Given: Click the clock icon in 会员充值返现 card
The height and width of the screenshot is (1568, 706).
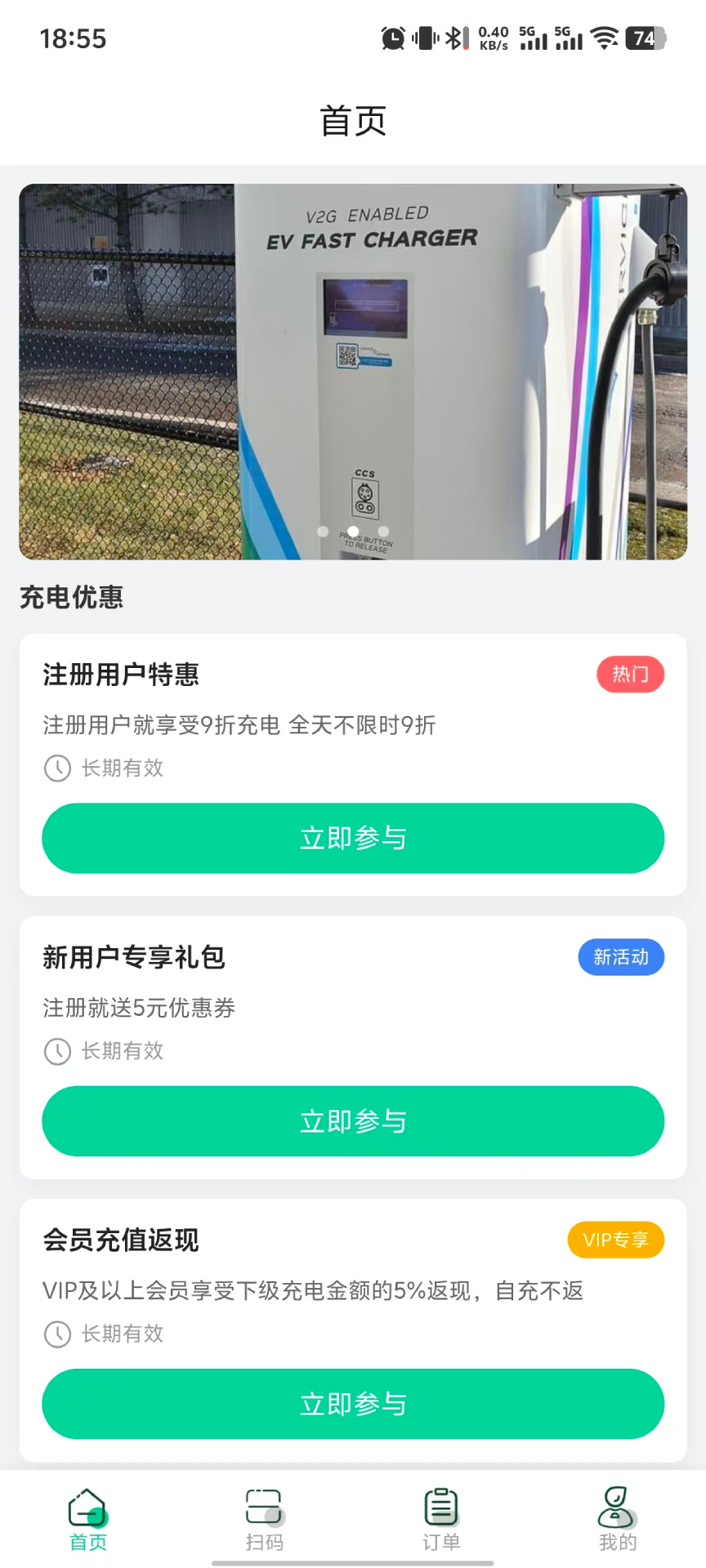Looking at the screenshot, I should click(56, 1334).
